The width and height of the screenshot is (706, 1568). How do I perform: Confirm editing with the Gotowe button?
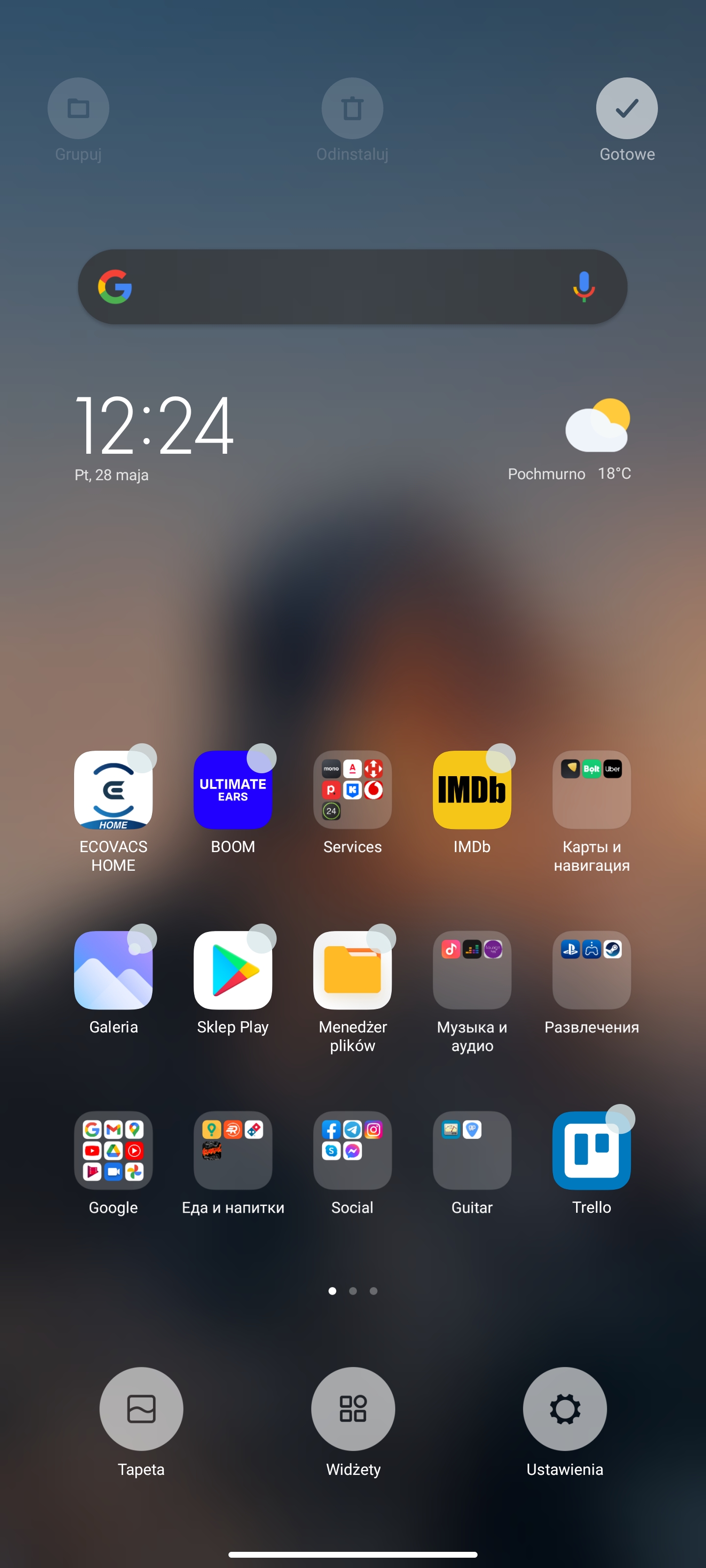click(626, 109)
